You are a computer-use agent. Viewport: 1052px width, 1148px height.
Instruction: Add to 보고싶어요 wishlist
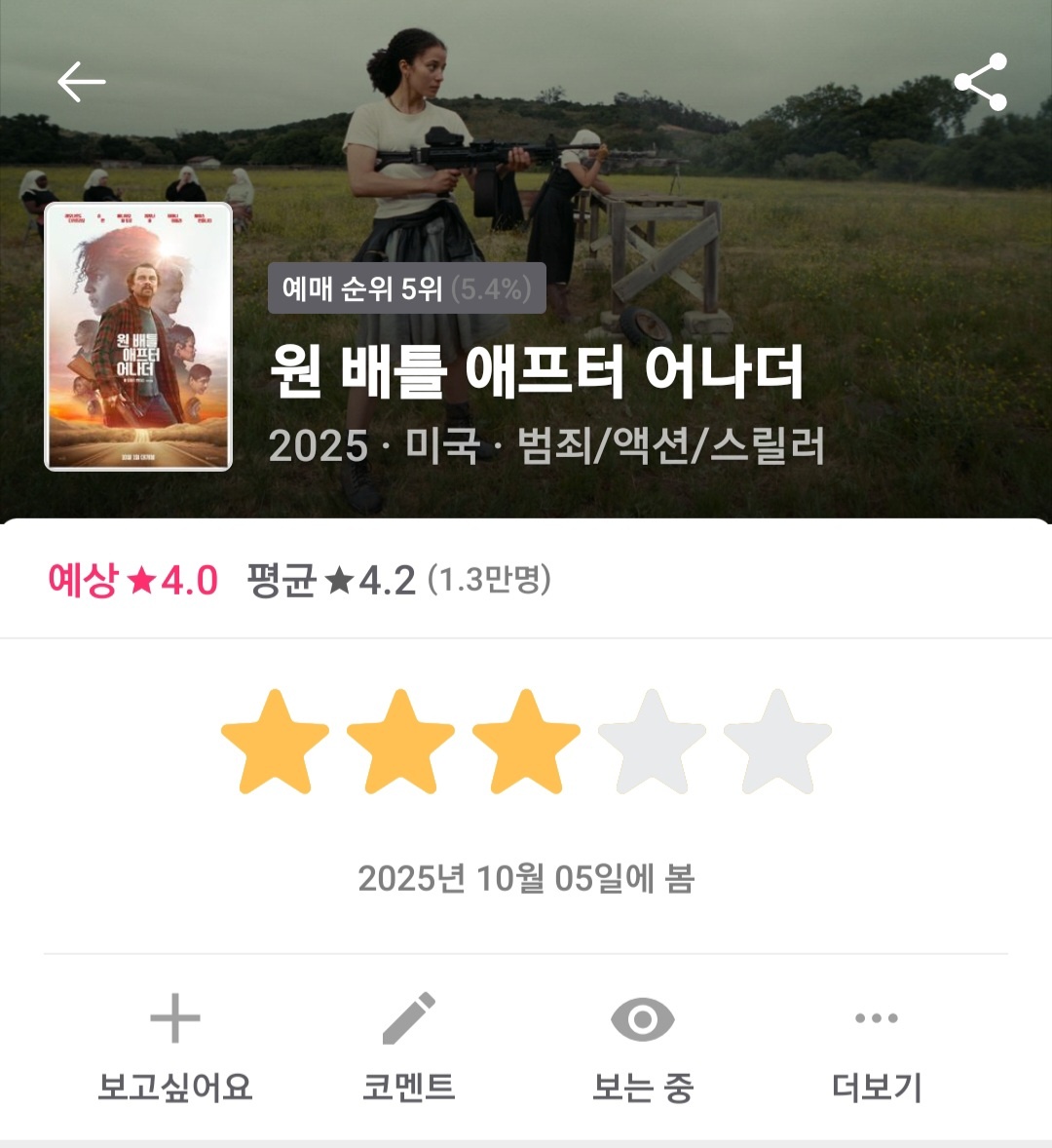(x=175, y=1048)
